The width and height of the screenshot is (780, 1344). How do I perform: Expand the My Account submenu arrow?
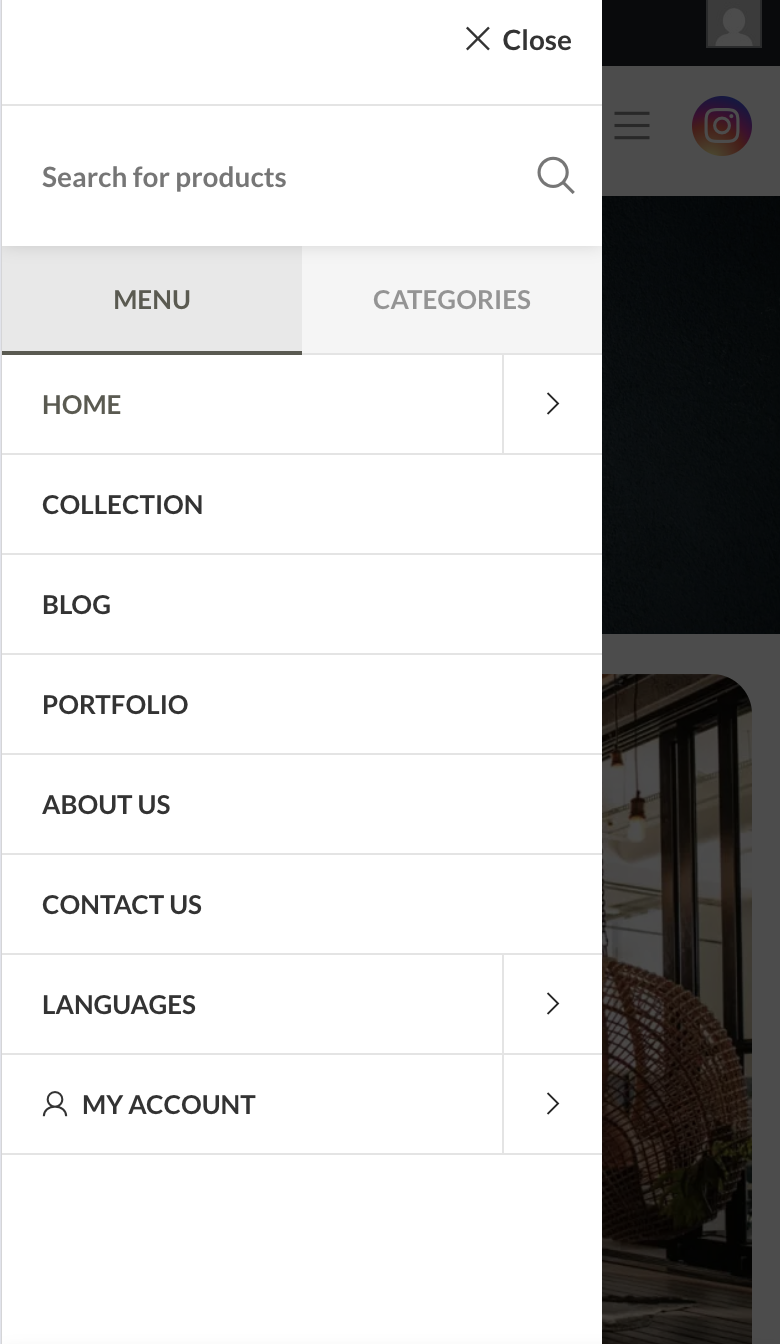[552, 1104]
